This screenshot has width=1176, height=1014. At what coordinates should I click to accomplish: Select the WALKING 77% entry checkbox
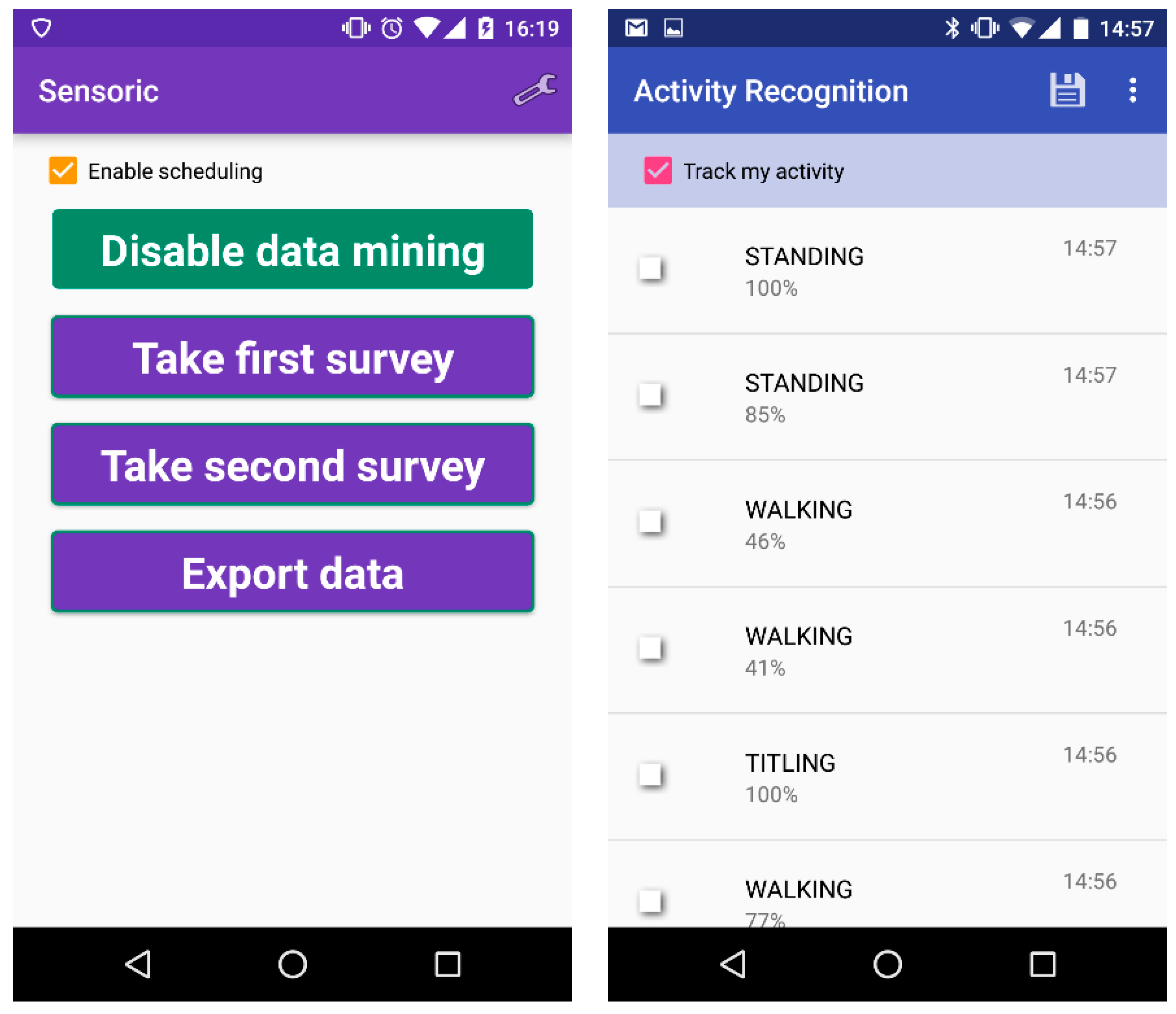point(650,901)
